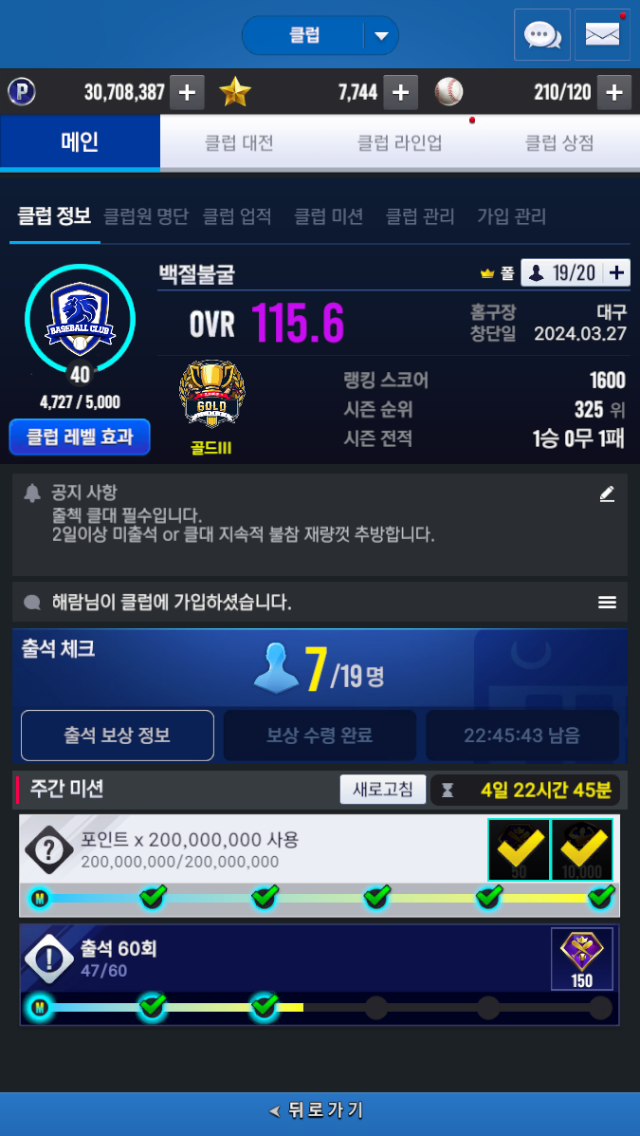Add more stars with the plus button
The height and width of the screenshot is (1136, 640).
(400, 93)
